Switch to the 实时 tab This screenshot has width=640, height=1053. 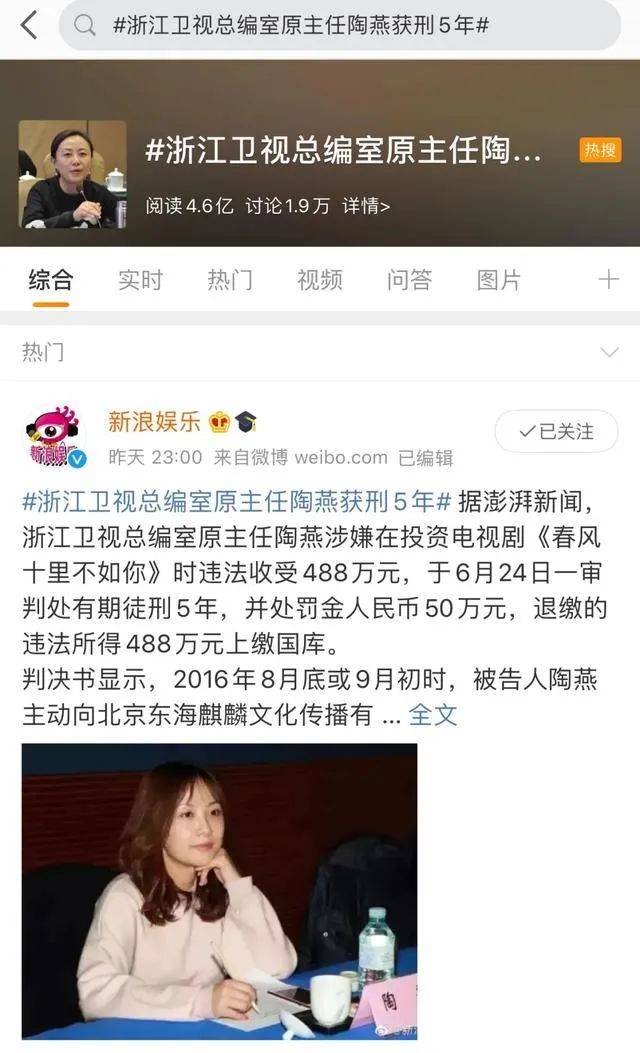tap(140, 280)
